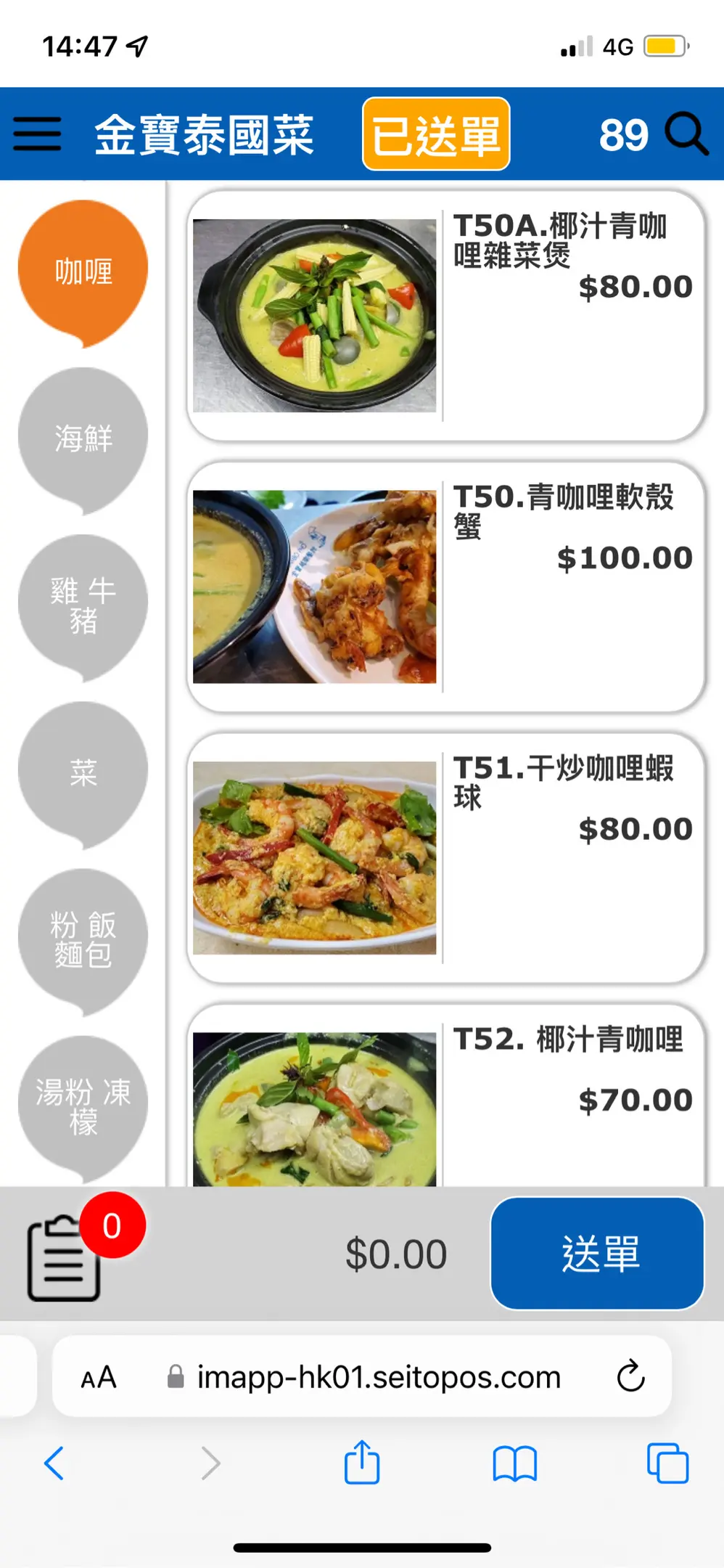
Task: Open the hamburger menu
Action: [x=37, y=134]
